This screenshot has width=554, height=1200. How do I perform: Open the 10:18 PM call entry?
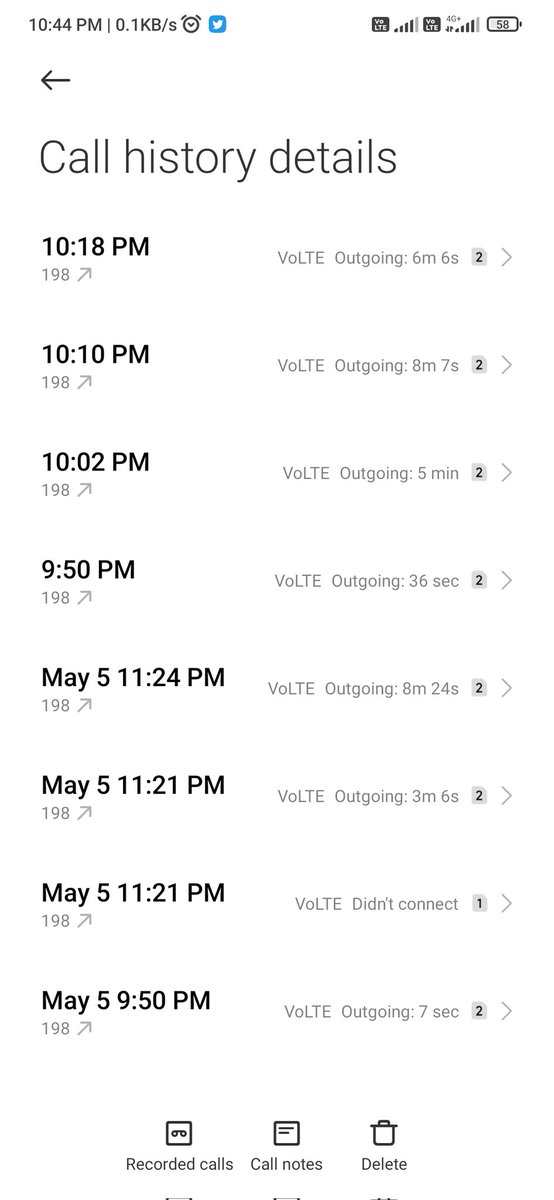(277, 258)
